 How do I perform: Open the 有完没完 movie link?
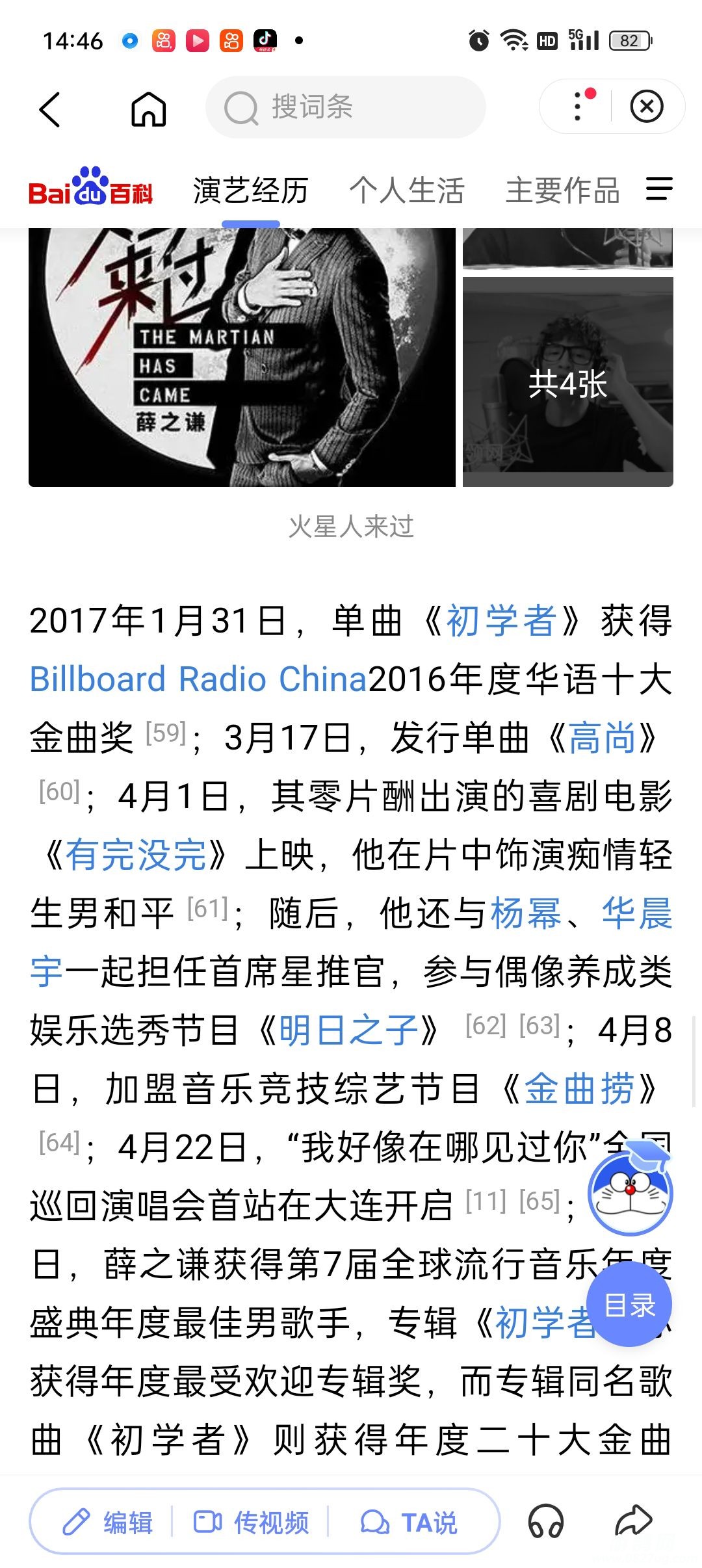[135, 855]
